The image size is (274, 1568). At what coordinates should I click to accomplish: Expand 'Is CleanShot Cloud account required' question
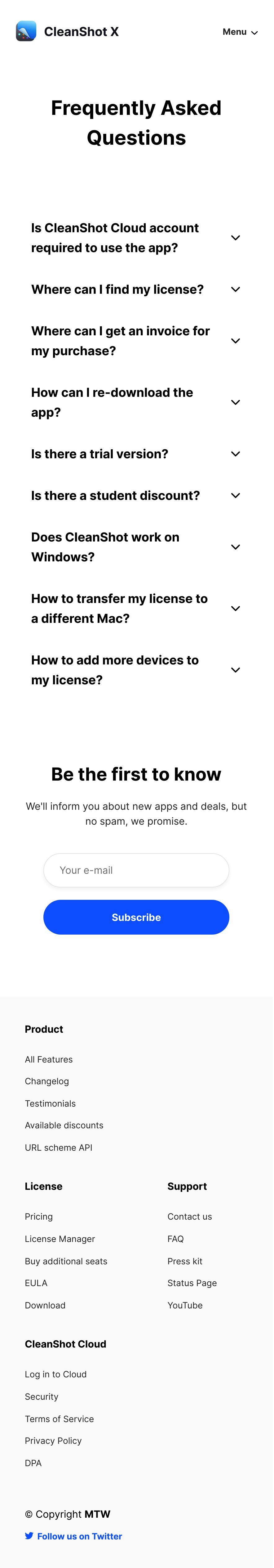click(x=136, y=238)
